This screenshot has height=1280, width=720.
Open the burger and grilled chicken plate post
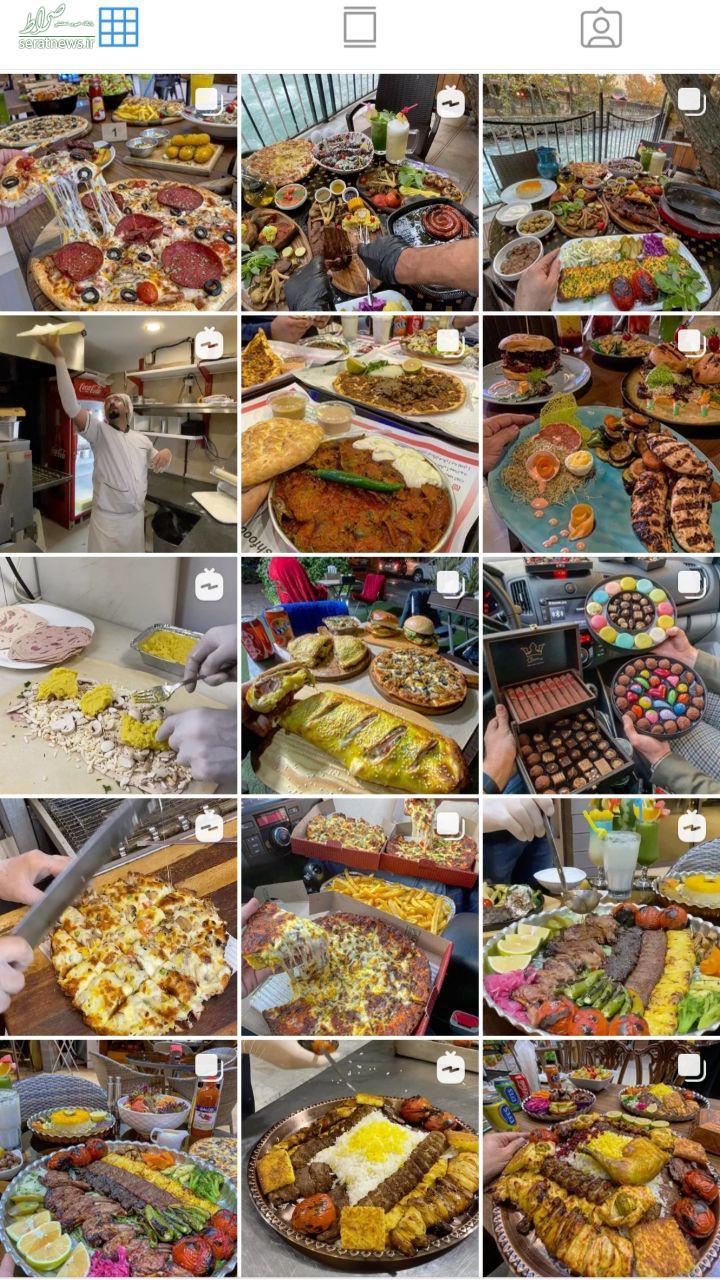tap(601, 433)
